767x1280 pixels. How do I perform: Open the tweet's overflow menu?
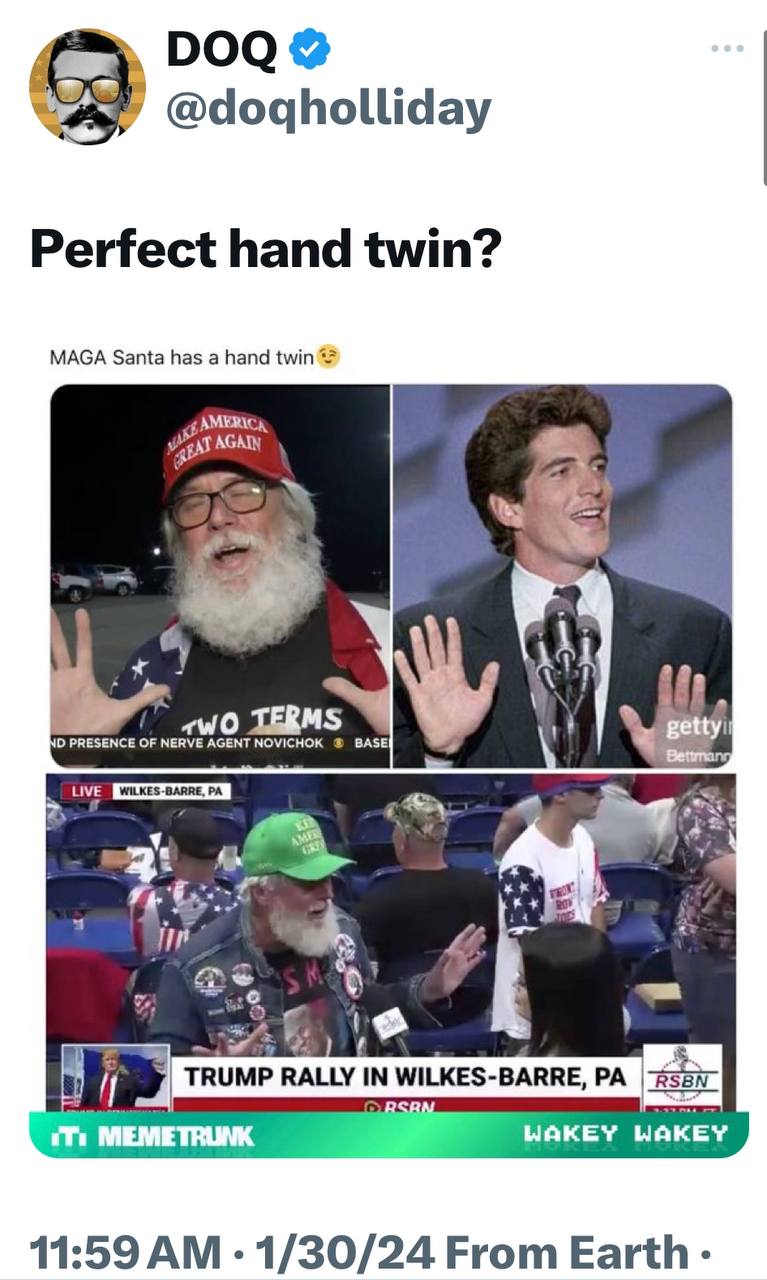point(727,48)
